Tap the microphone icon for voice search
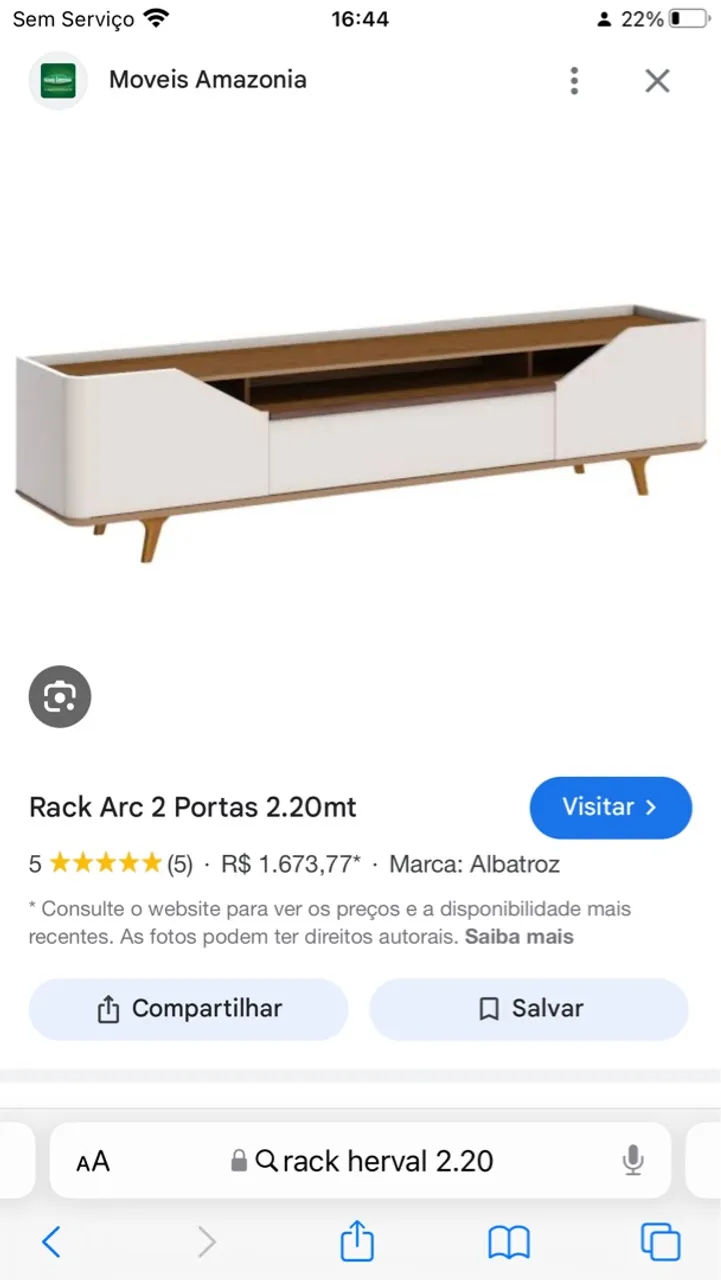Image resolution: width=721 pixels, height=1280 pixels. coord(631,1160)
